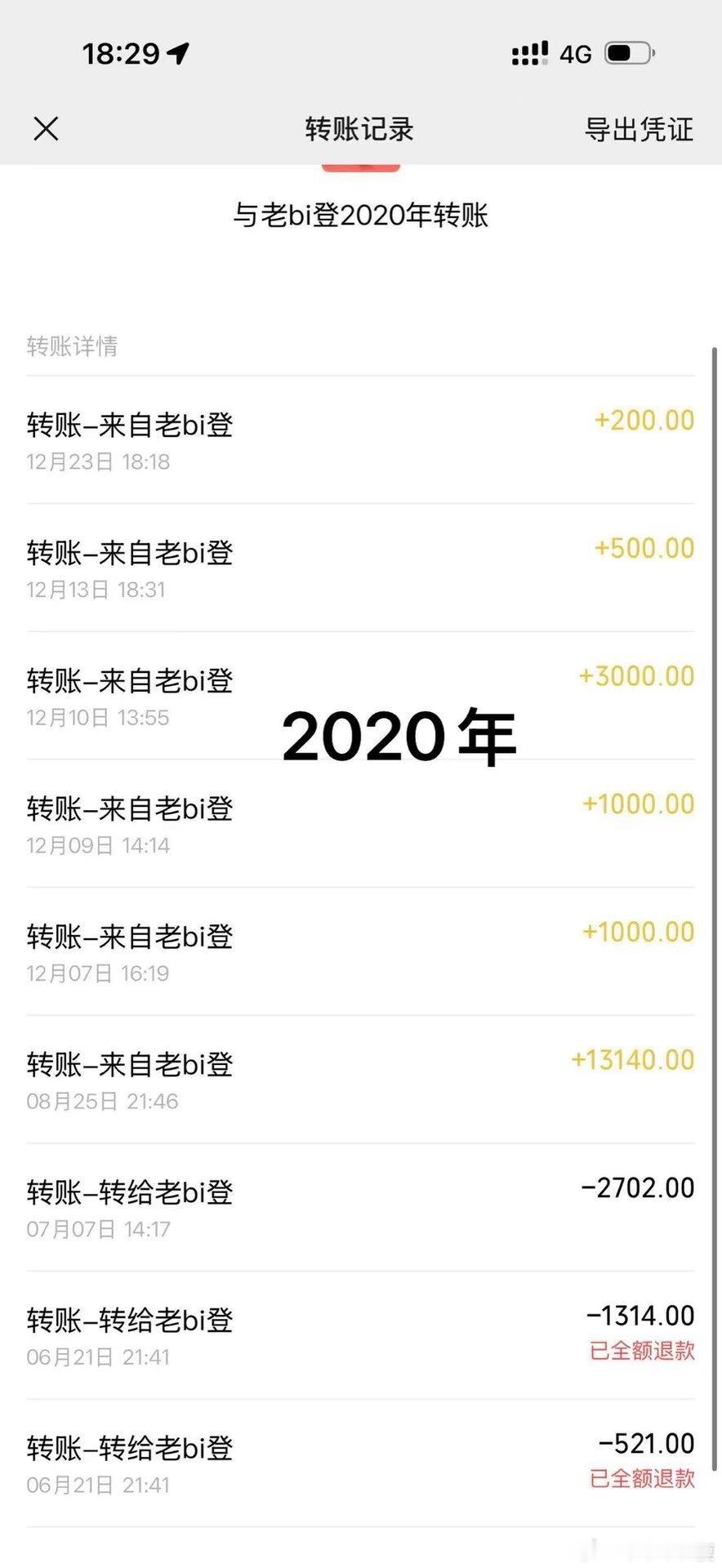
Task: Tap 导出凭证 to export the voucher
Action: 638,129
